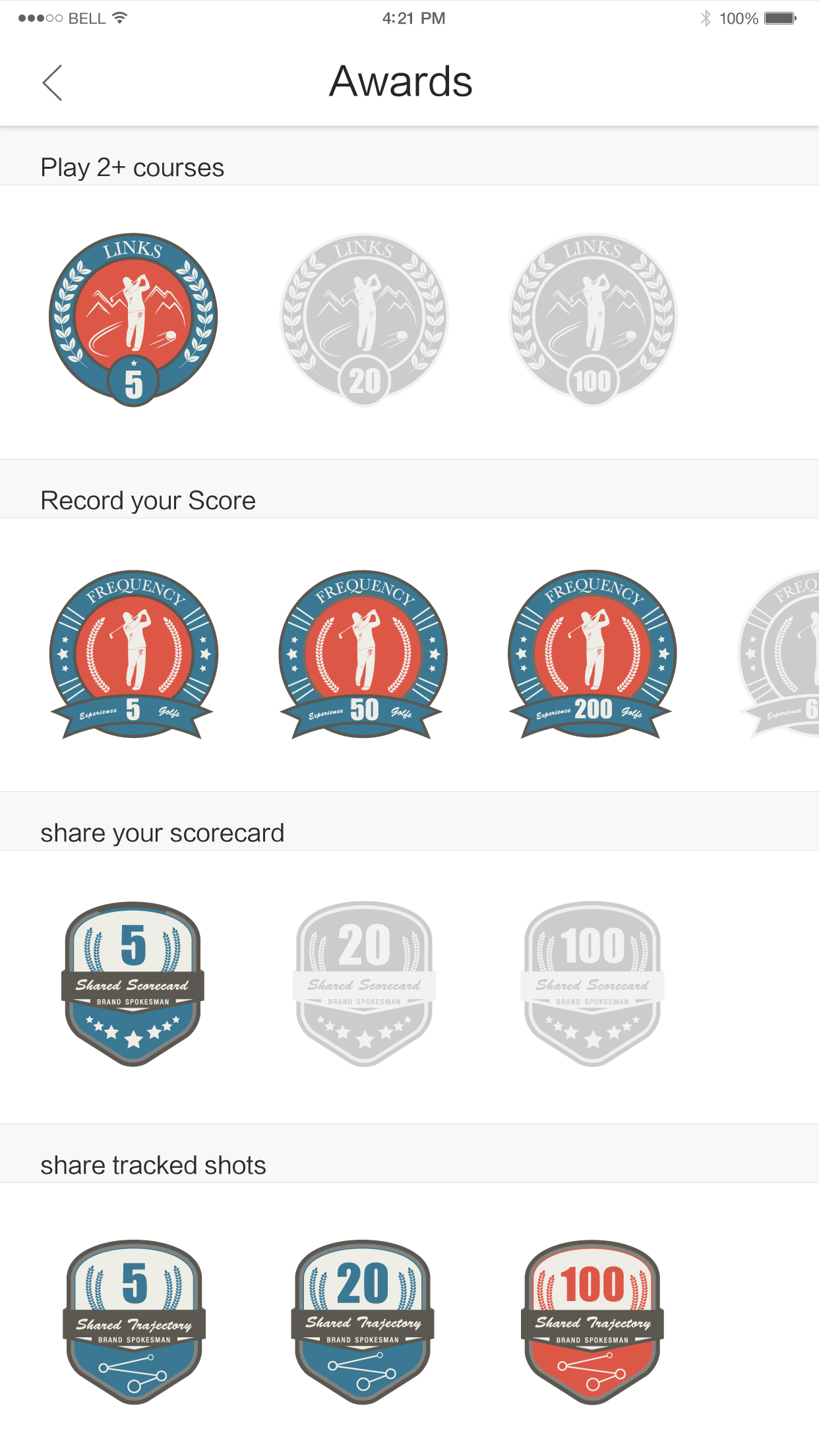The image size is (819, 1456).
Task: Open the earned Links 5 courses badge
Action: point(133,320)
